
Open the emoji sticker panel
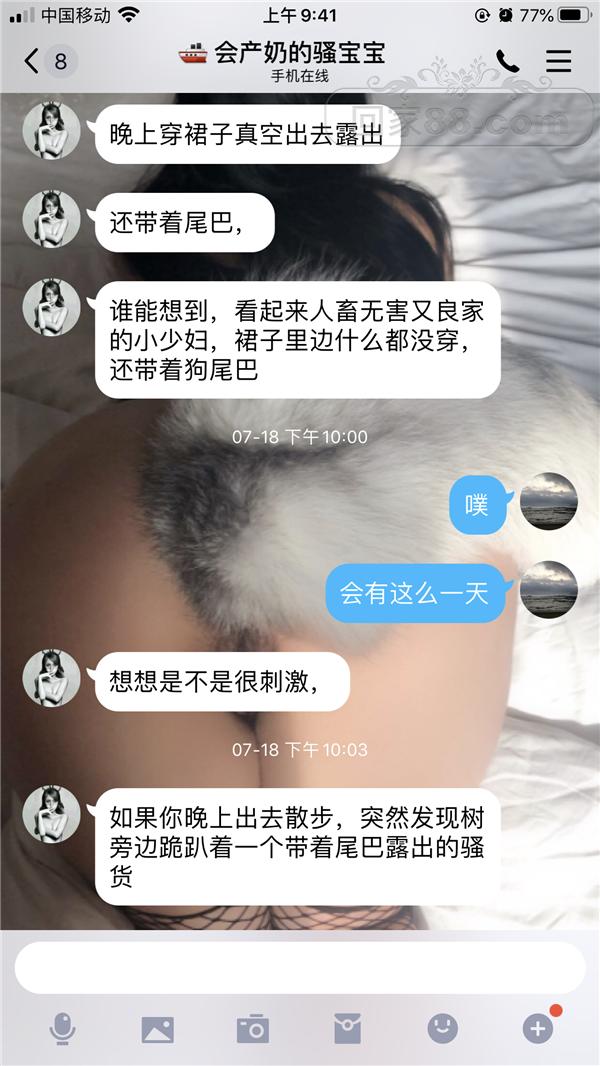coord(442,1028)
